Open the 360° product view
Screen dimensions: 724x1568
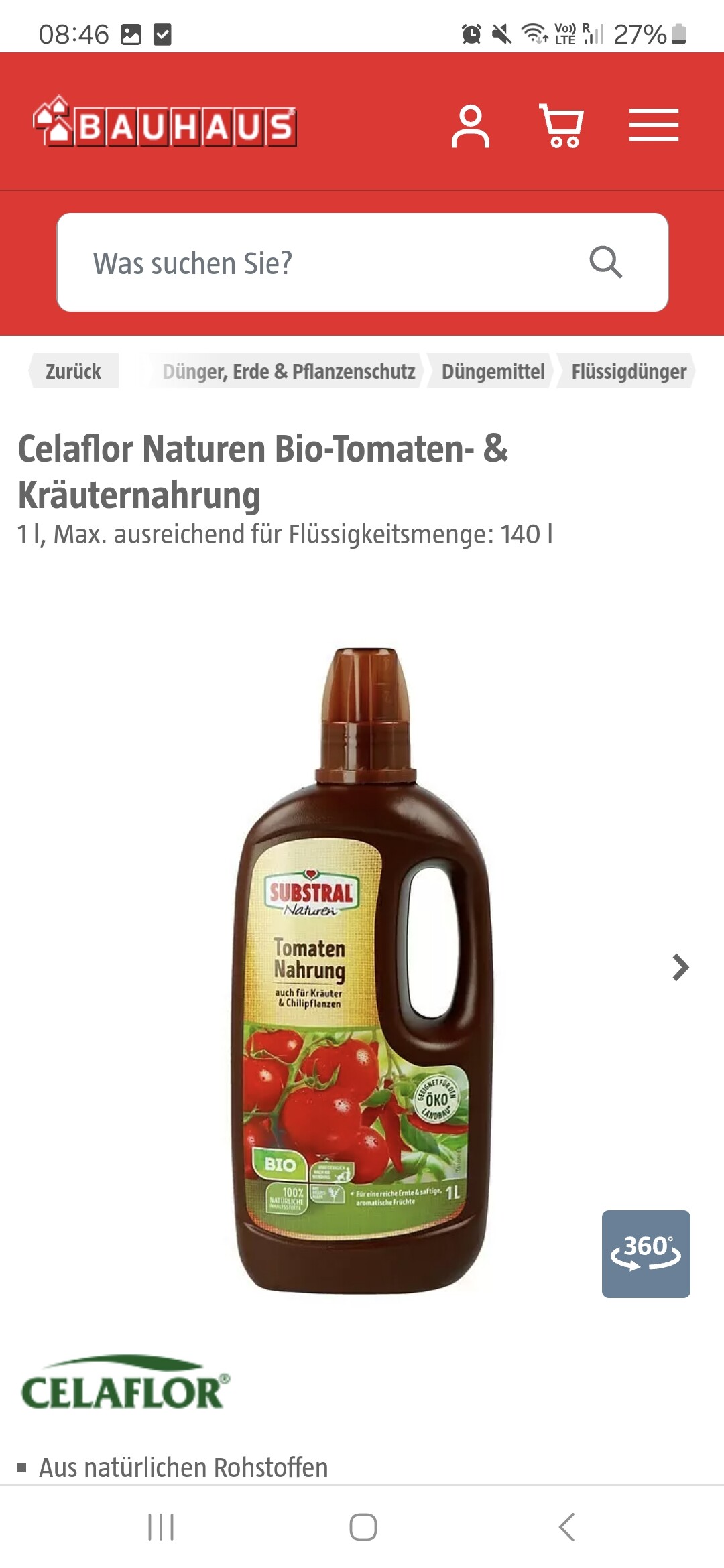tap(646, 1254)
